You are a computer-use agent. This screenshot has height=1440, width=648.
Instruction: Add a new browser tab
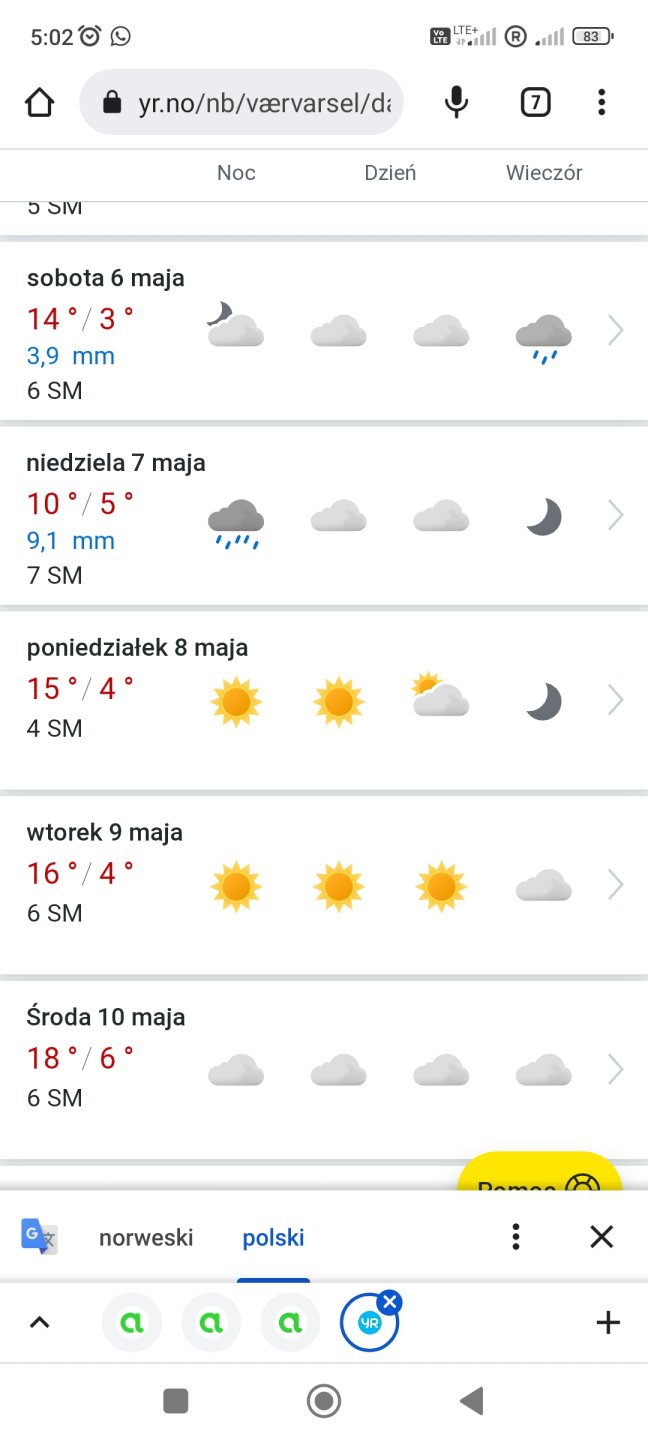pos(608,1323)
